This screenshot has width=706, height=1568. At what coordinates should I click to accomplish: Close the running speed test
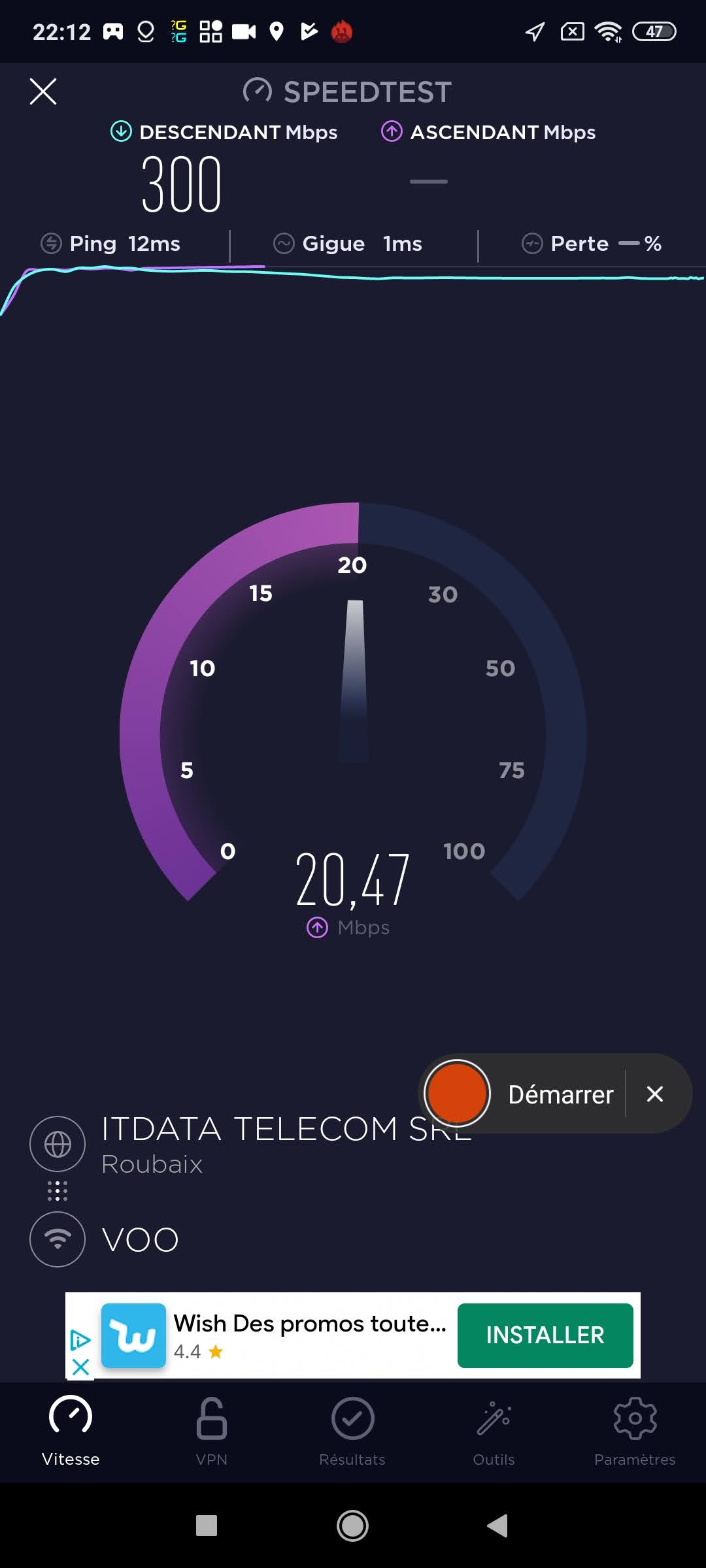coord(43,91)
